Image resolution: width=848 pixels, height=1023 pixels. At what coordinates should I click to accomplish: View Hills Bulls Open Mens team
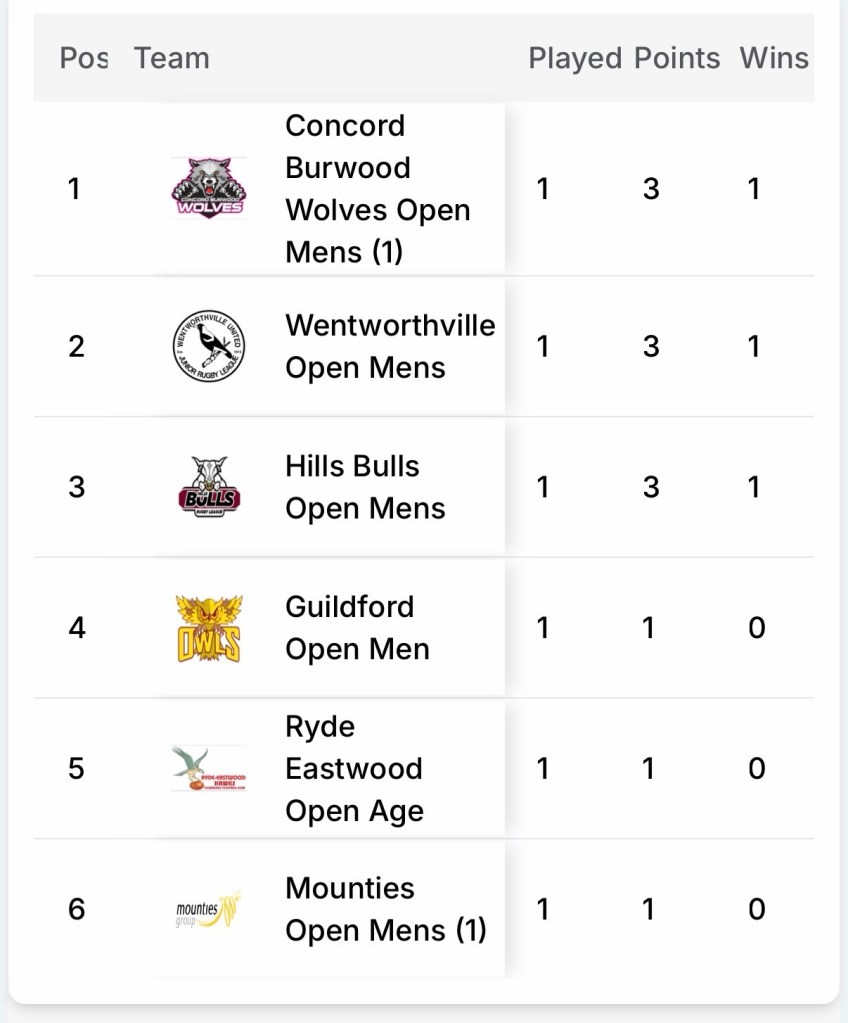tap(364, 487)
